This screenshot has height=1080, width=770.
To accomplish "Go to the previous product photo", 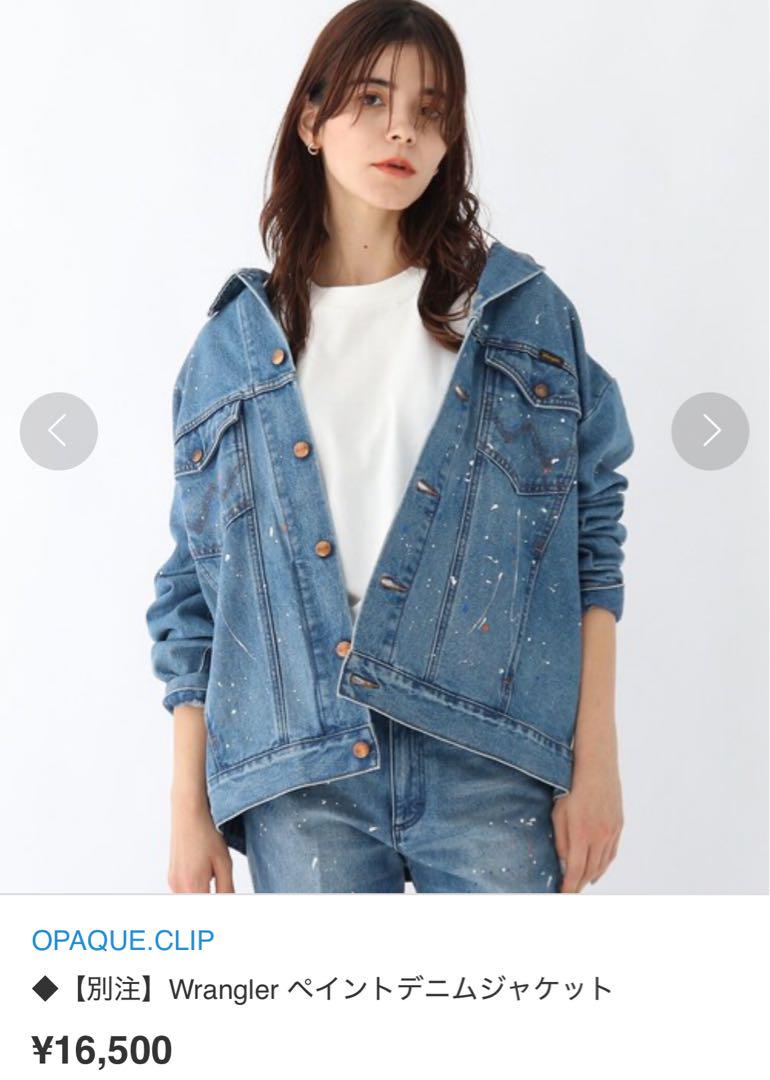I will point(59,431).
